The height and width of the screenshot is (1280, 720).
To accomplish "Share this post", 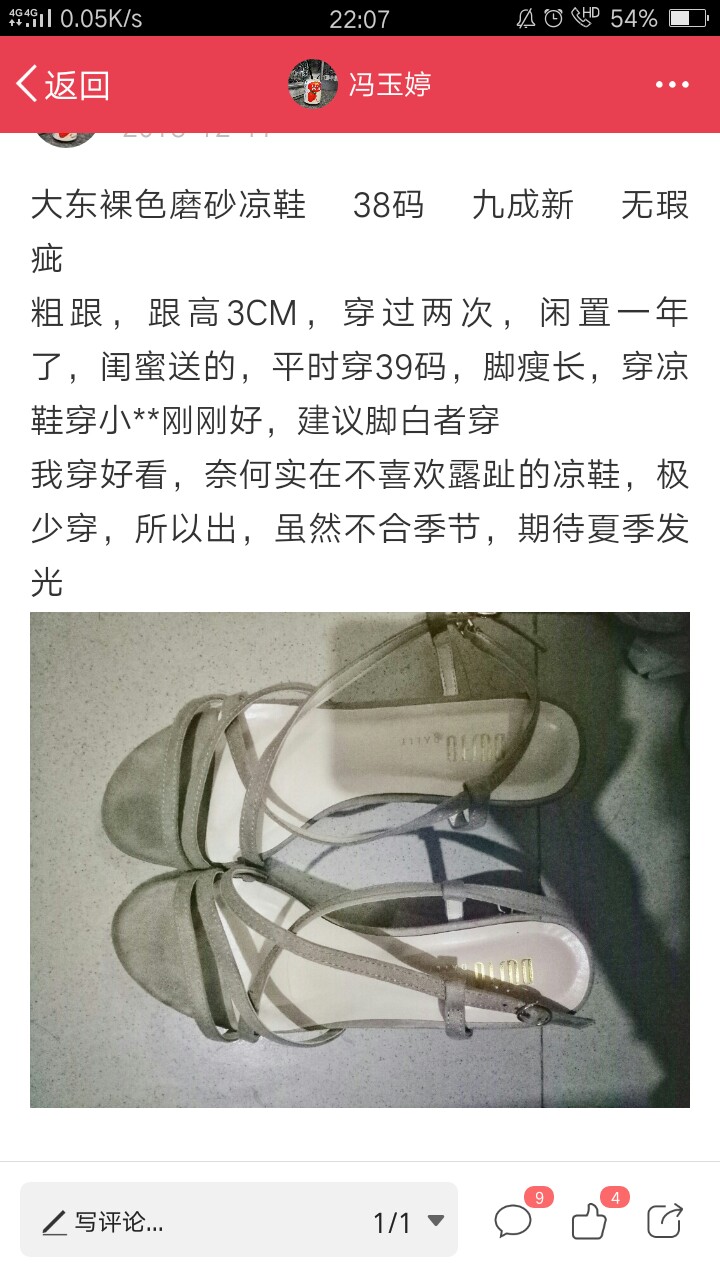I will pyautogui.click(x=664, y=1220).
